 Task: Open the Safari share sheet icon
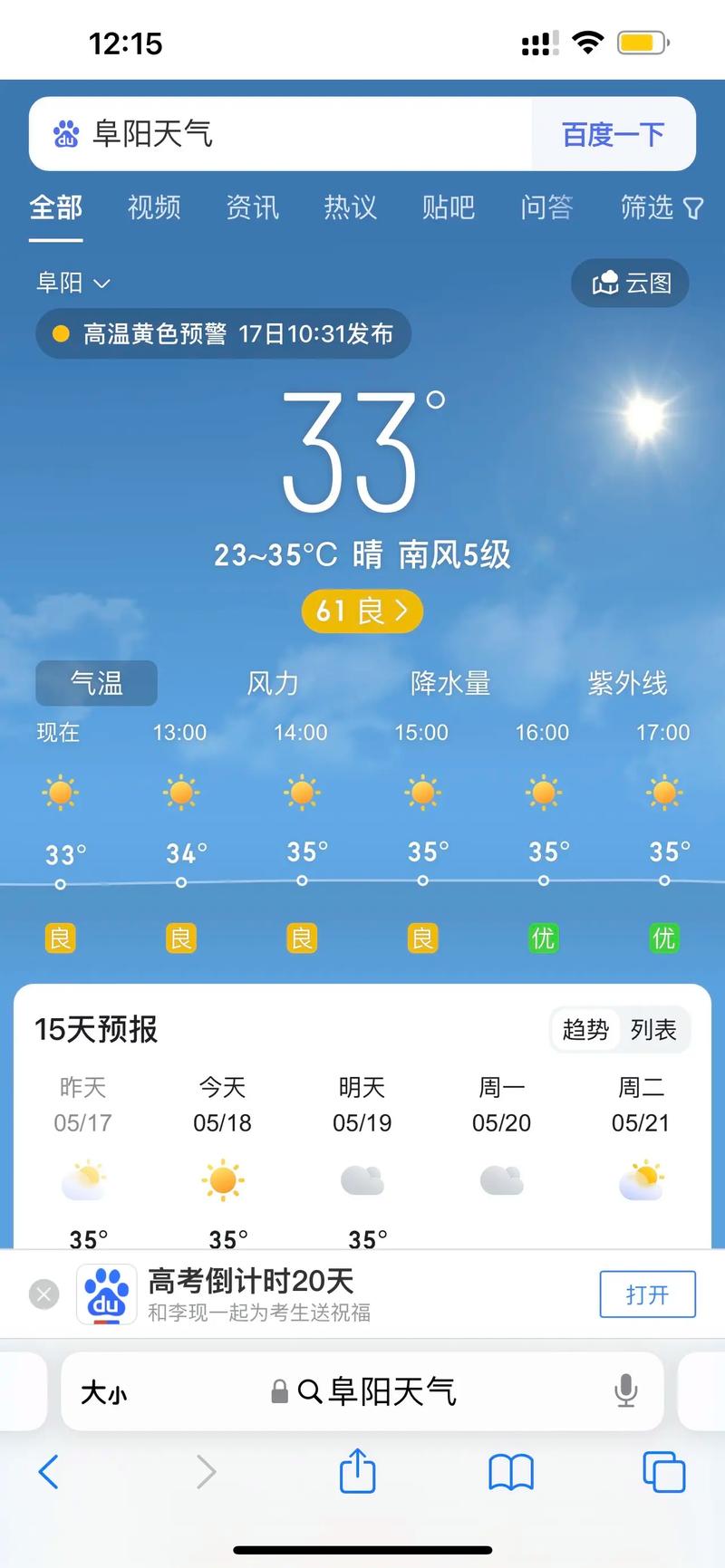357,1472
